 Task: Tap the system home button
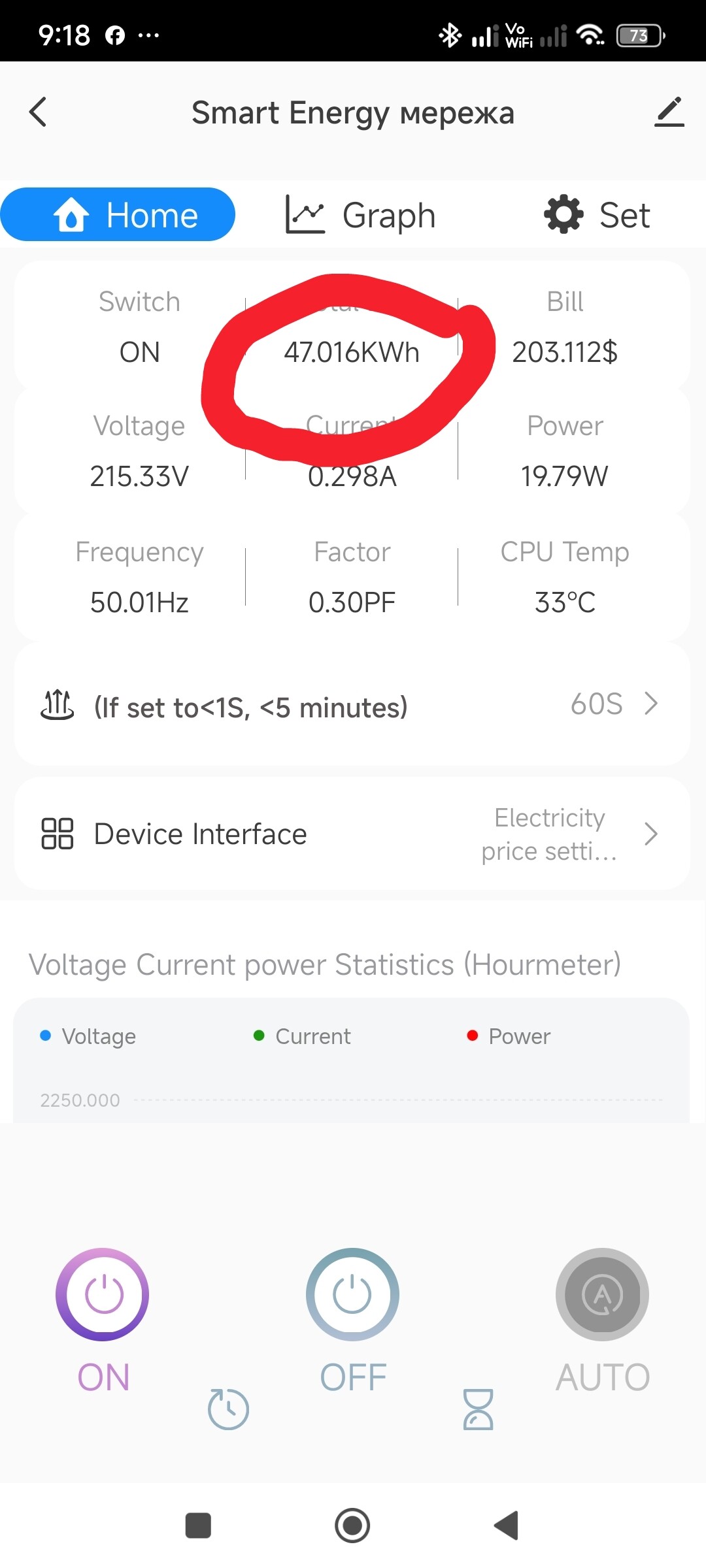coord(352,1526)
